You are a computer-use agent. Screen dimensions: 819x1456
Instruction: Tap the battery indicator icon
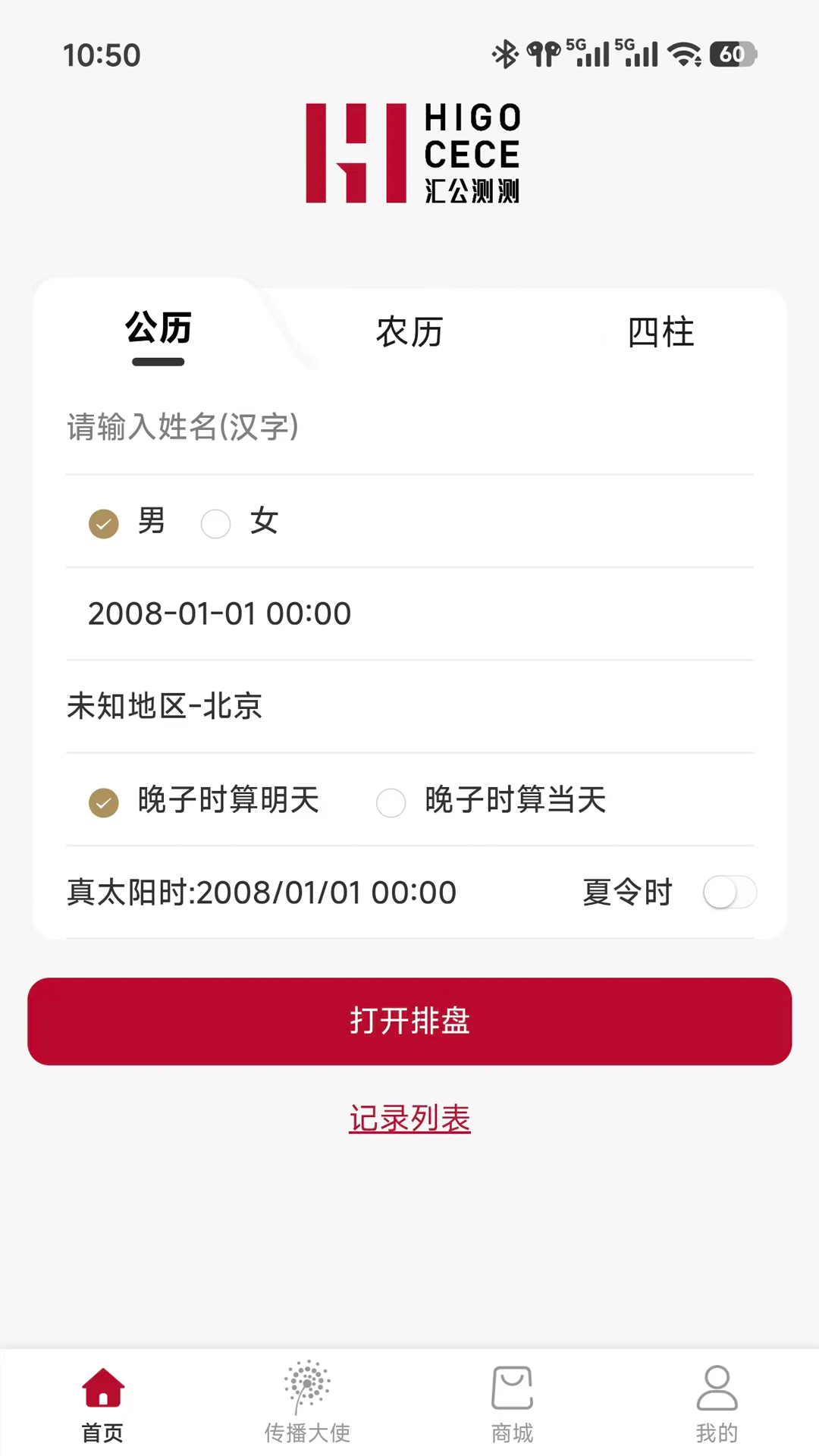click(730, 54)
